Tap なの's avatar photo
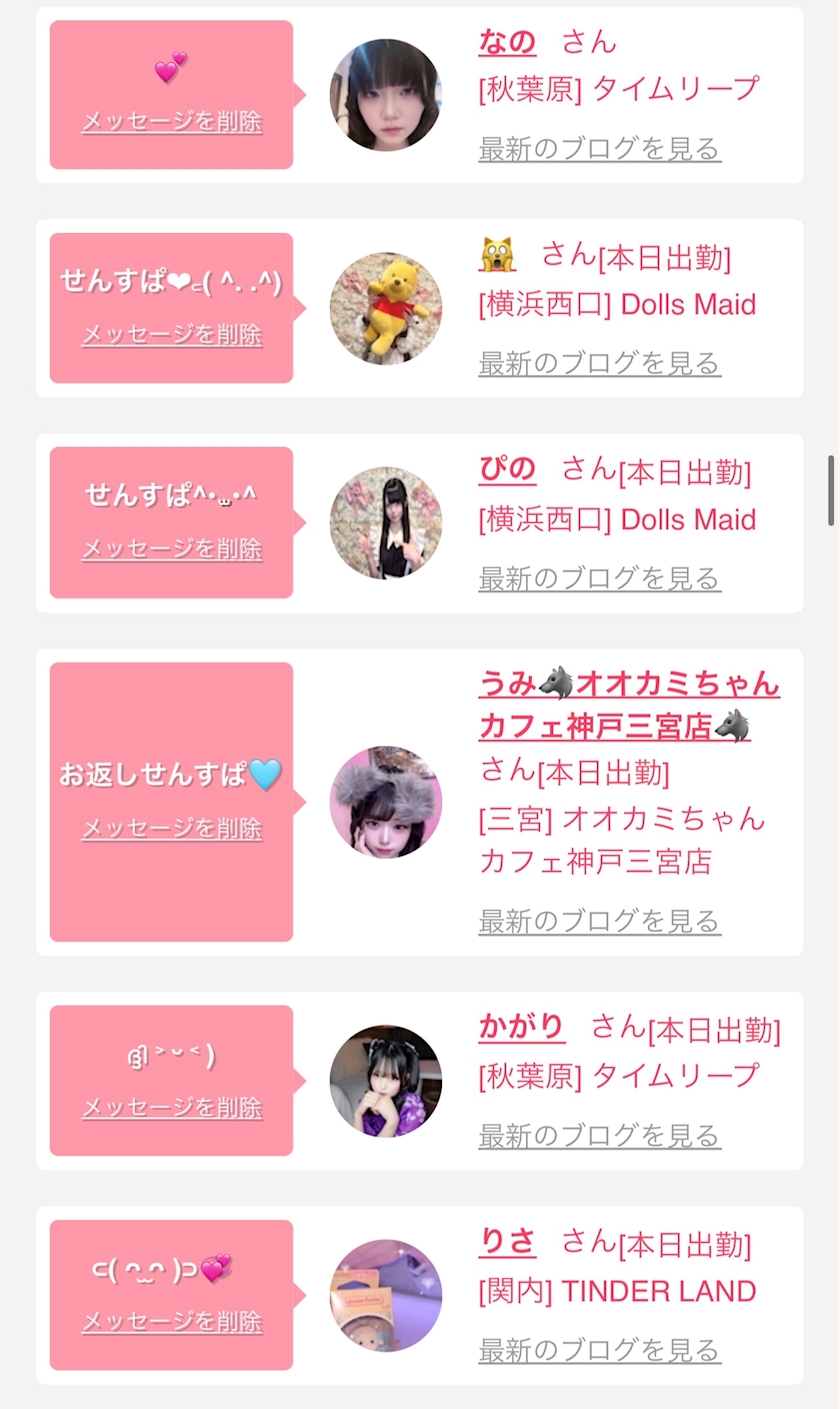Image resolution: width=840 pixels, height=1409 pixels. point(386,95)
